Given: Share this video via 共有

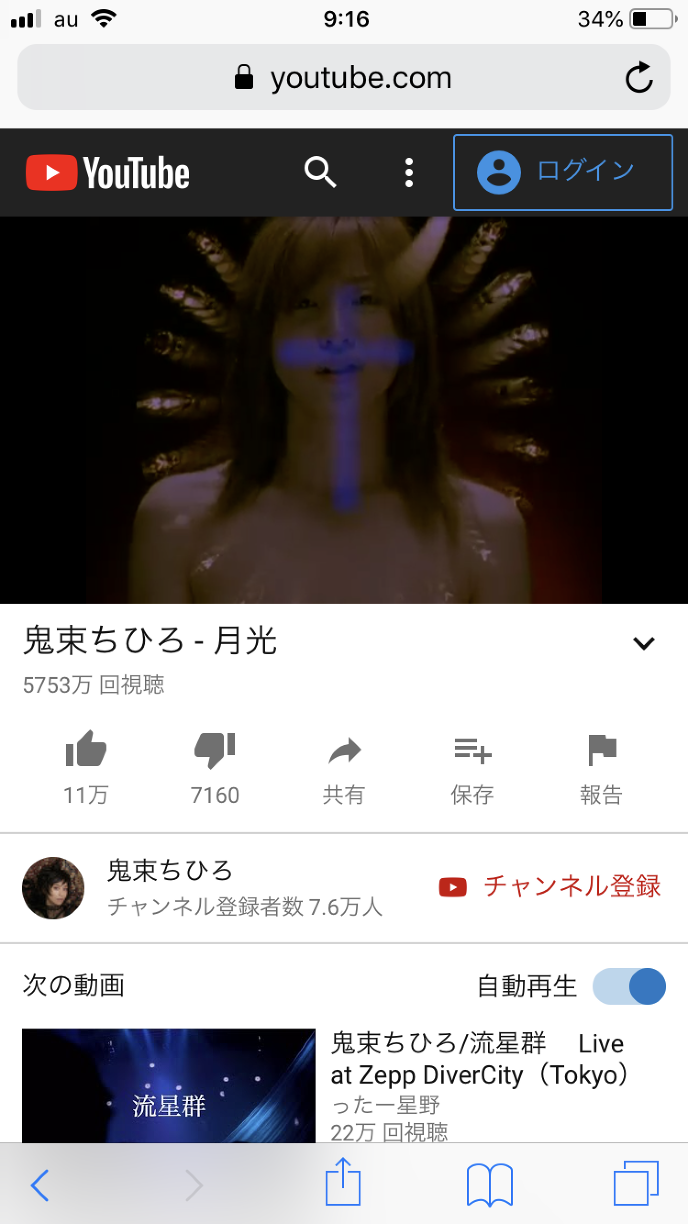Looking at the screenshot, I should click(x=344, y=766).
